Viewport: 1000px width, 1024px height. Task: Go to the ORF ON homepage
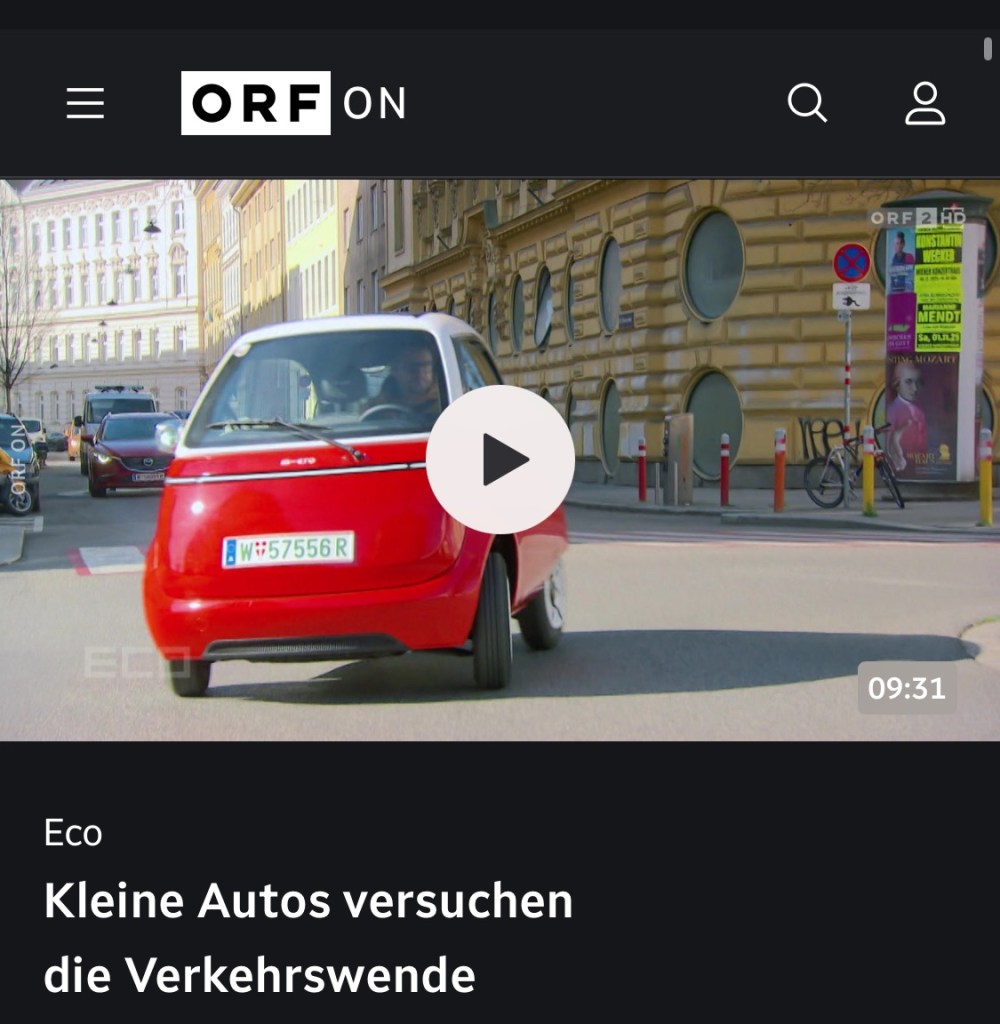[x=293, y=103]
